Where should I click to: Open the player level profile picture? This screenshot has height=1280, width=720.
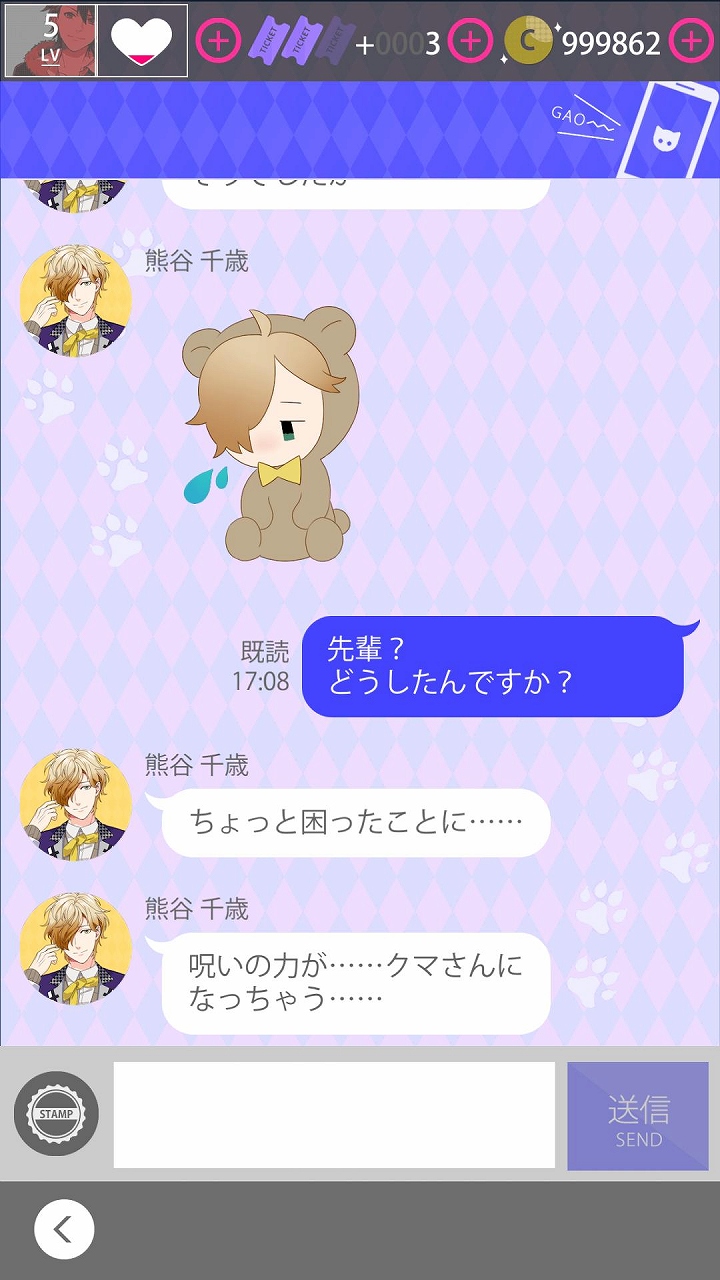[x=51, y=42]
